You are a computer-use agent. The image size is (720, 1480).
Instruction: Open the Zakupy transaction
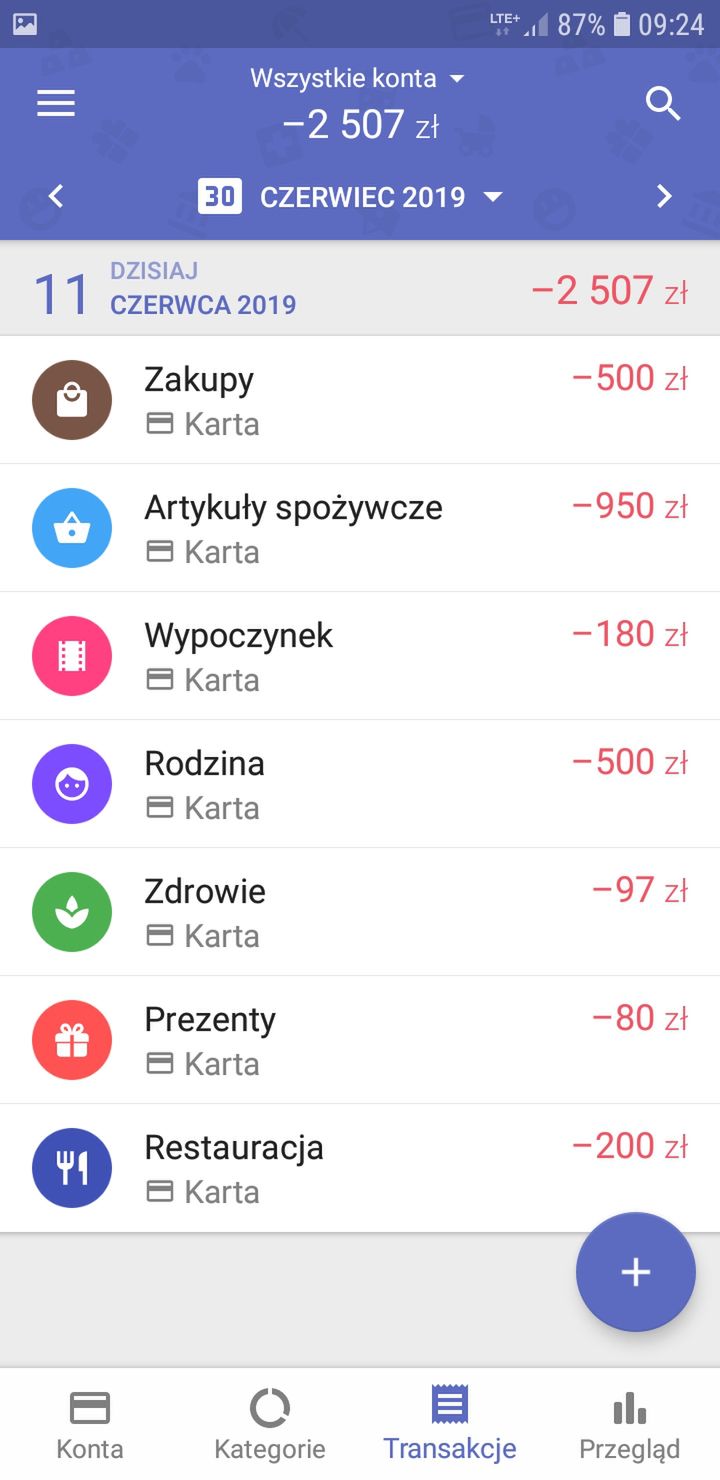pos(360,400)
